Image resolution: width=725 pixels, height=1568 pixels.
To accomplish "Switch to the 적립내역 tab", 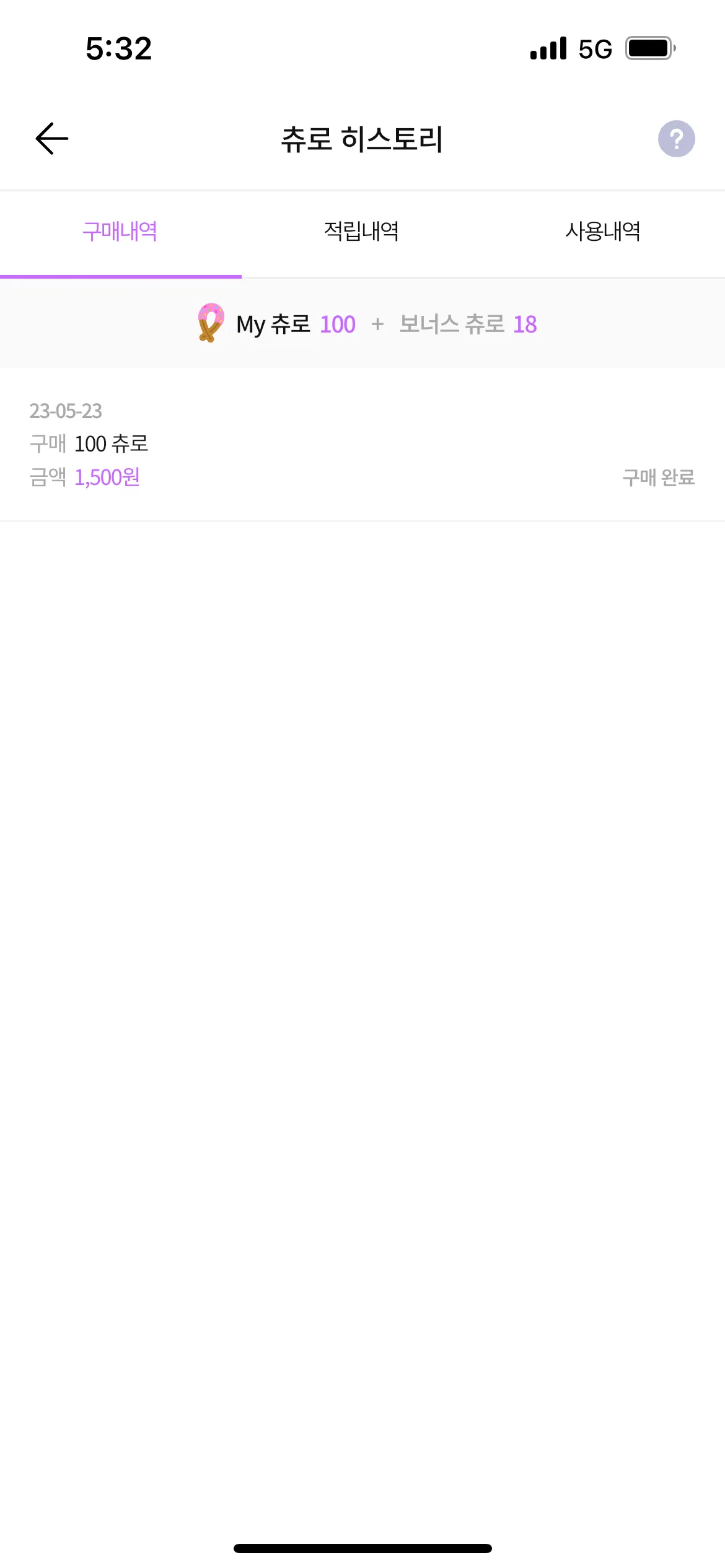I will 362,232.
